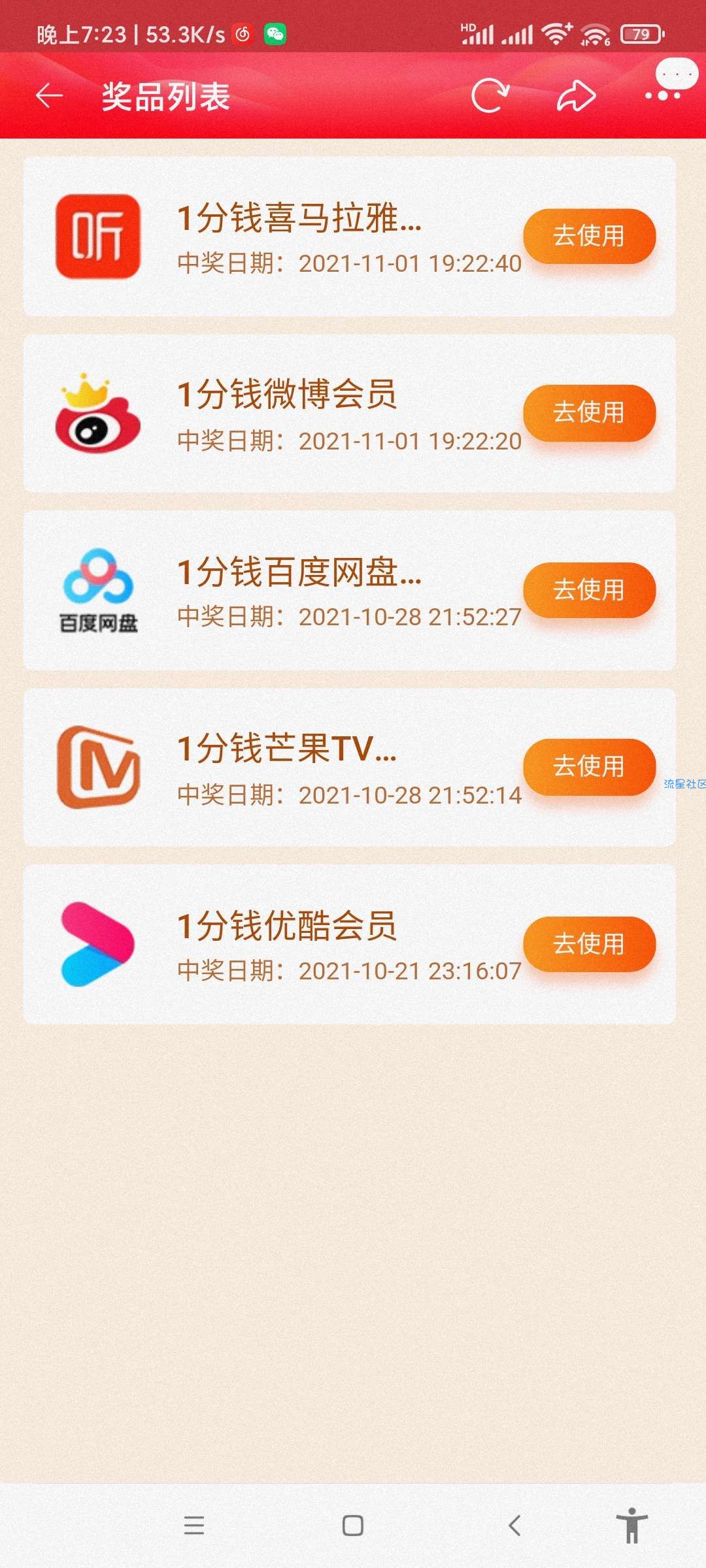Use the 1分钱微博会员 prize

pos(589,412)
